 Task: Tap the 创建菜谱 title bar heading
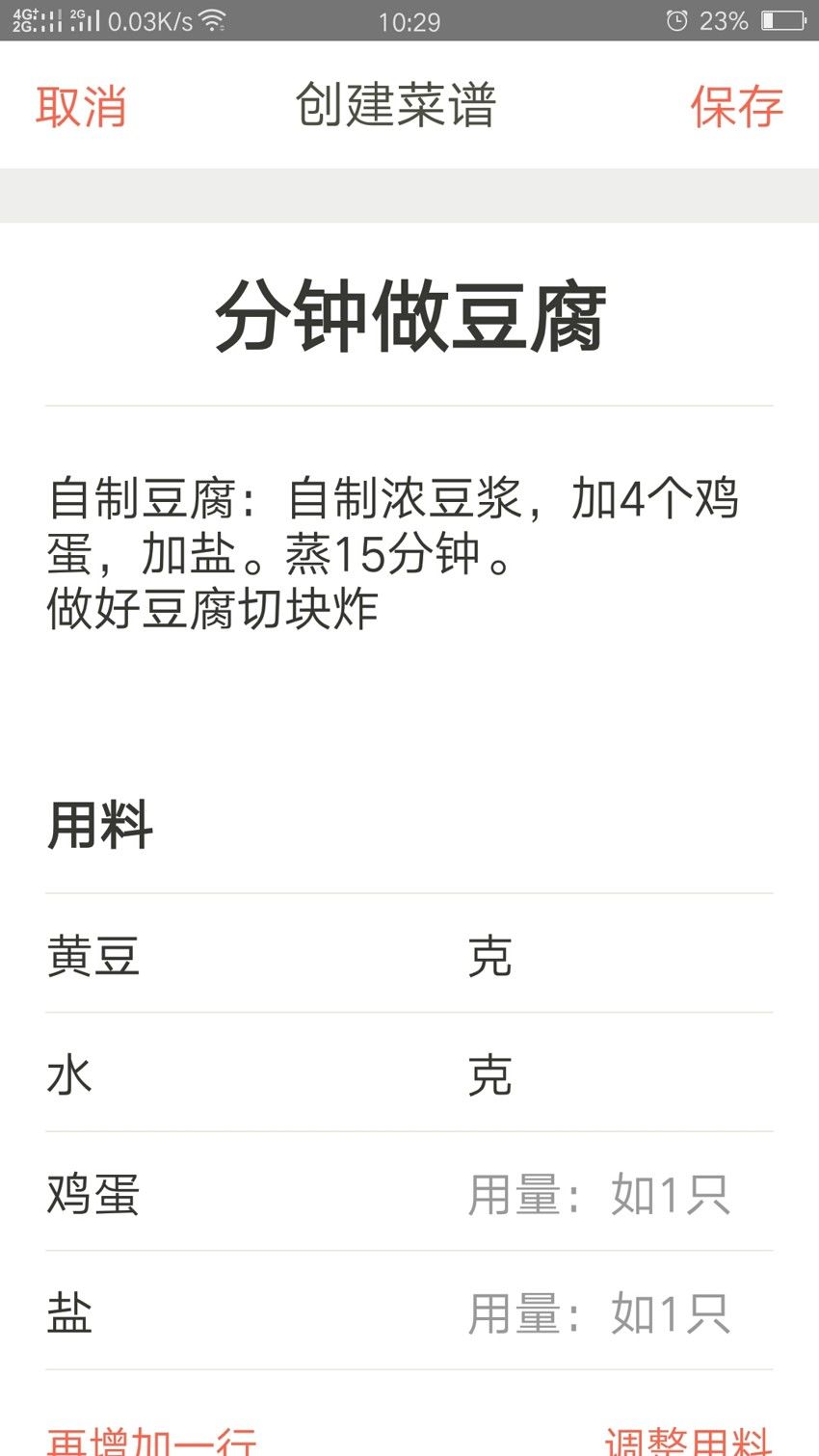tap(395, 107)
